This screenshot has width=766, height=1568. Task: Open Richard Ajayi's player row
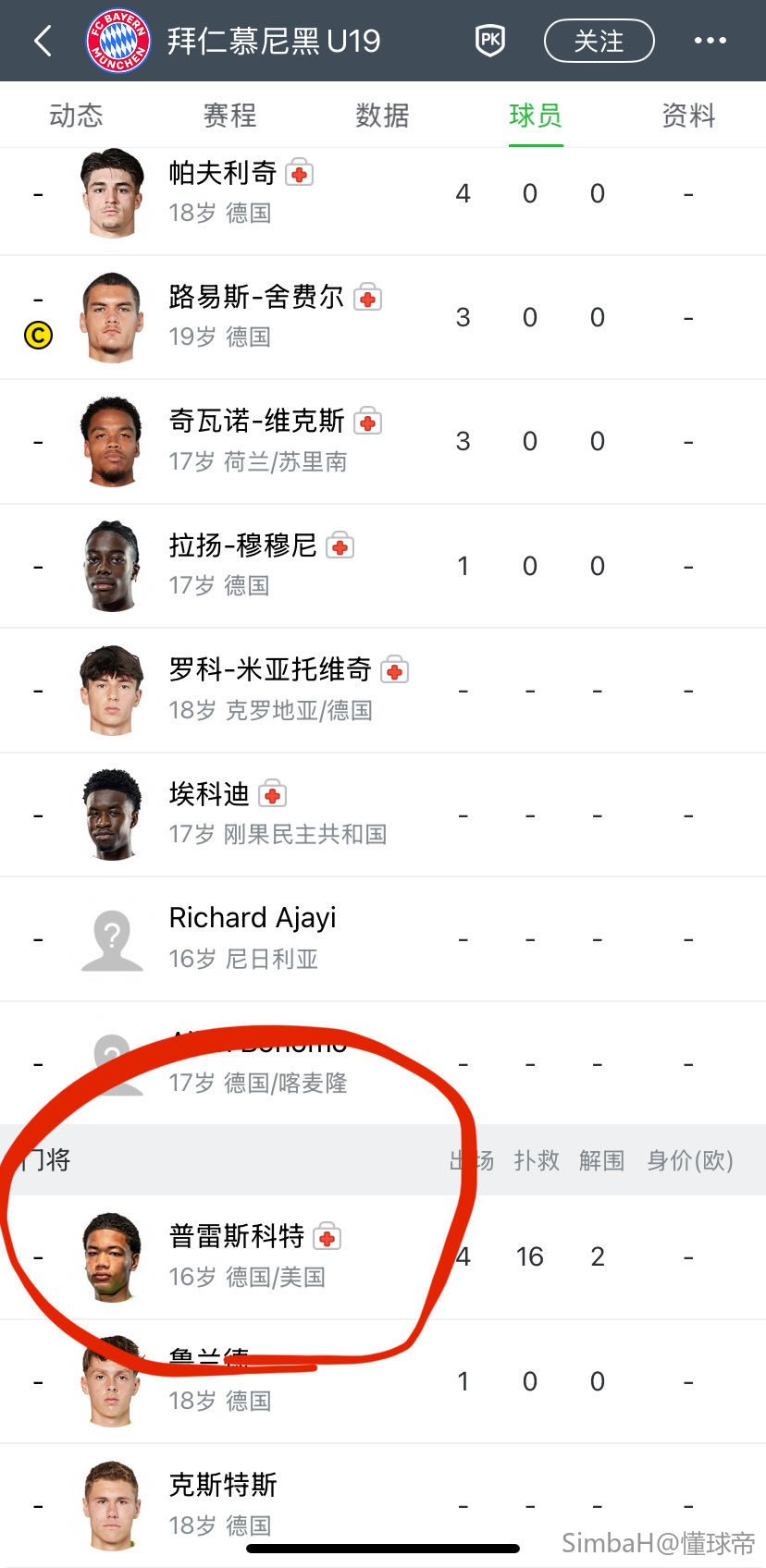click(x=252, y=938)
